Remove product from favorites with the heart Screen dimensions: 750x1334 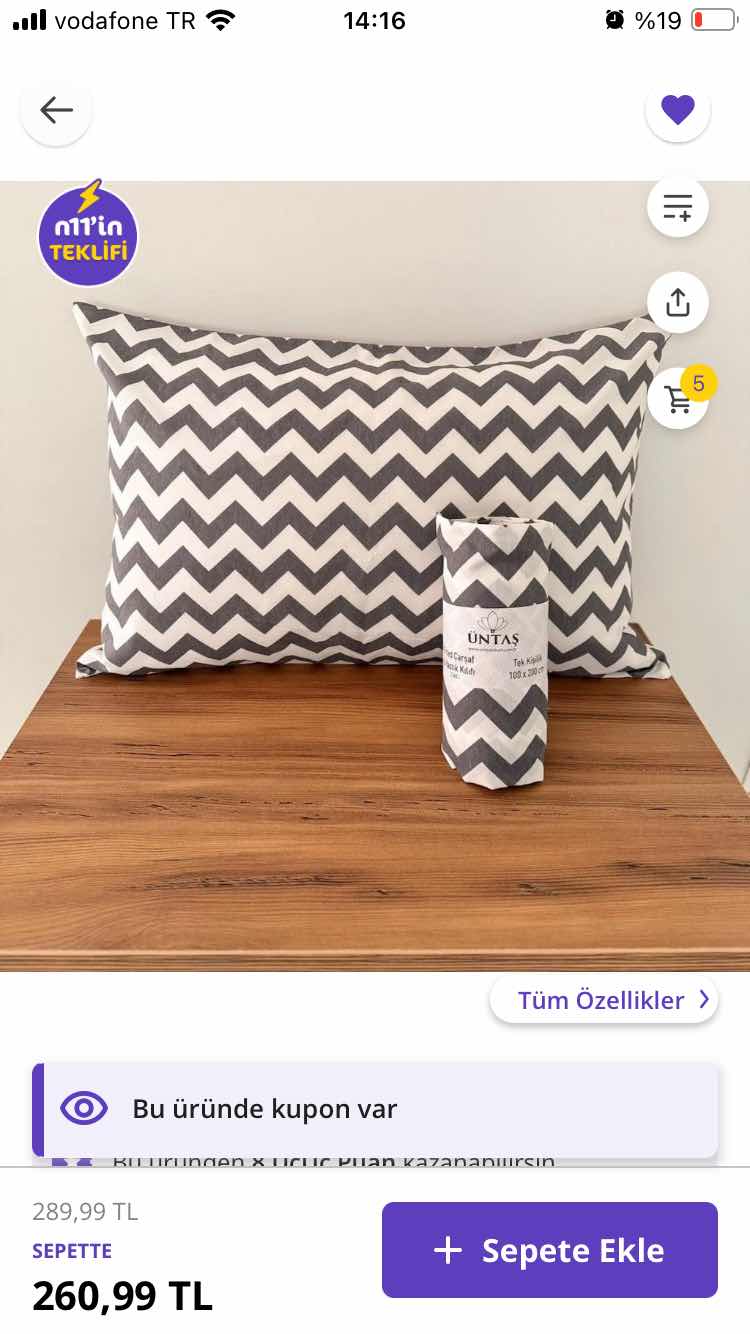(x=677, y=110)
